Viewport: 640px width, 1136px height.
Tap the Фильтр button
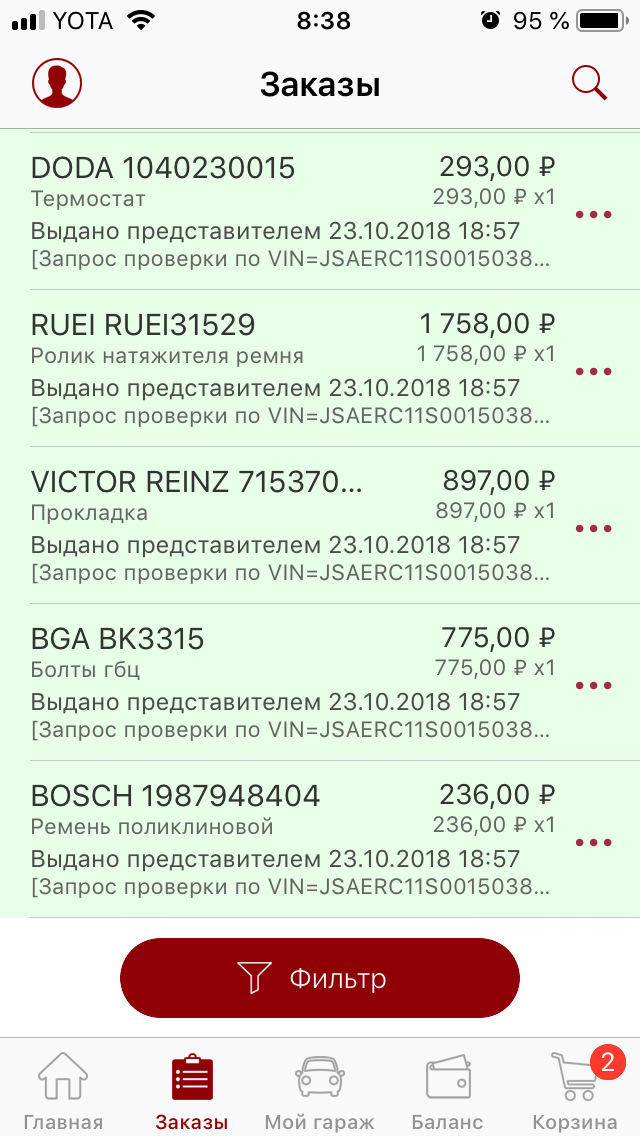[320, 978]
